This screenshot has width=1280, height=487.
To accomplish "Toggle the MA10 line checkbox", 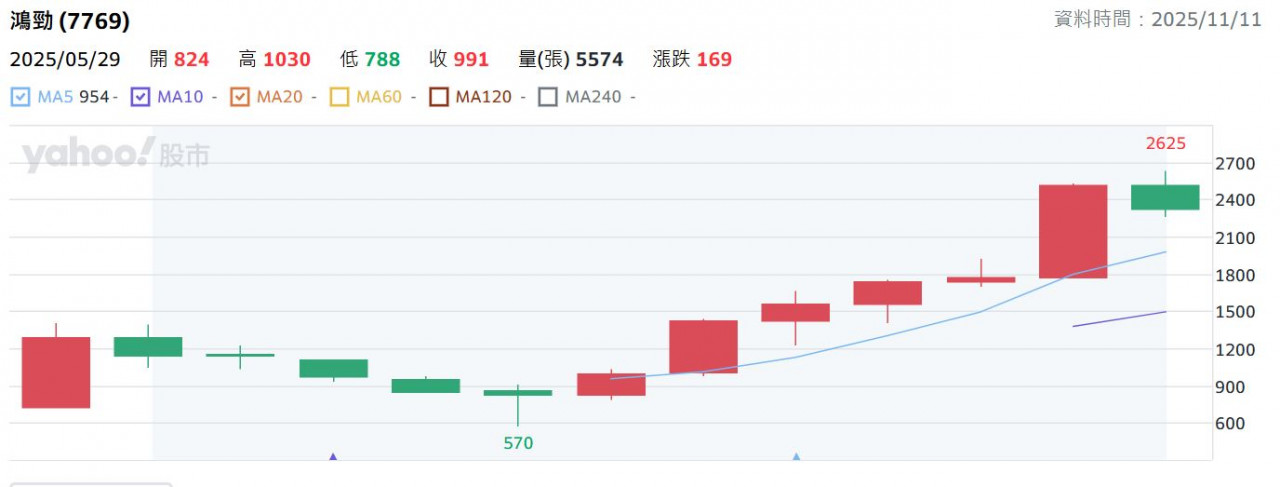I will [x=140, y=97].
